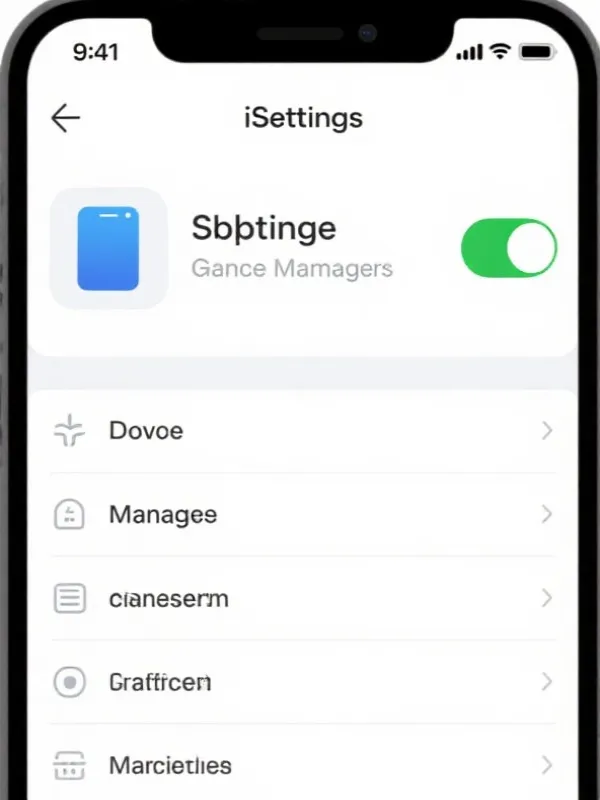Screen dimensions: 600x800
Task: Go back using the arrow icon
Action: 65,118
